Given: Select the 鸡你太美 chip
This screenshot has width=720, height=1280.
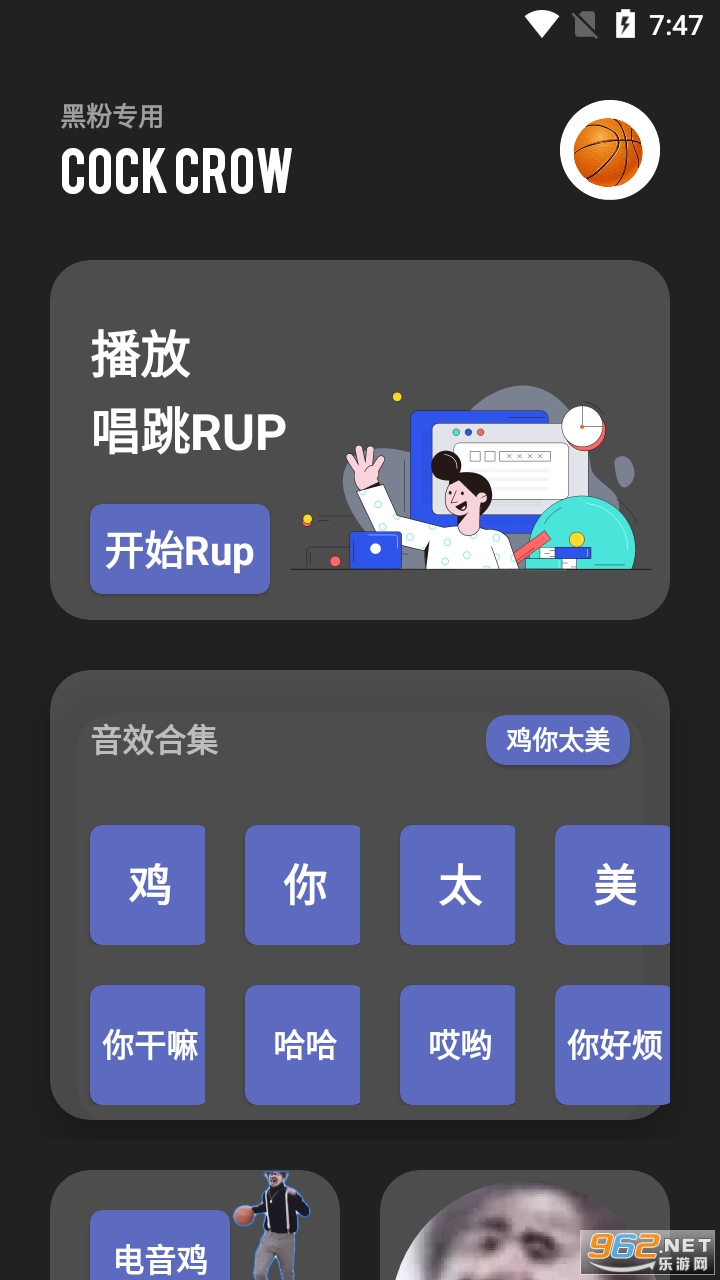Looking at the screenshot, I should tap(558, 740).
